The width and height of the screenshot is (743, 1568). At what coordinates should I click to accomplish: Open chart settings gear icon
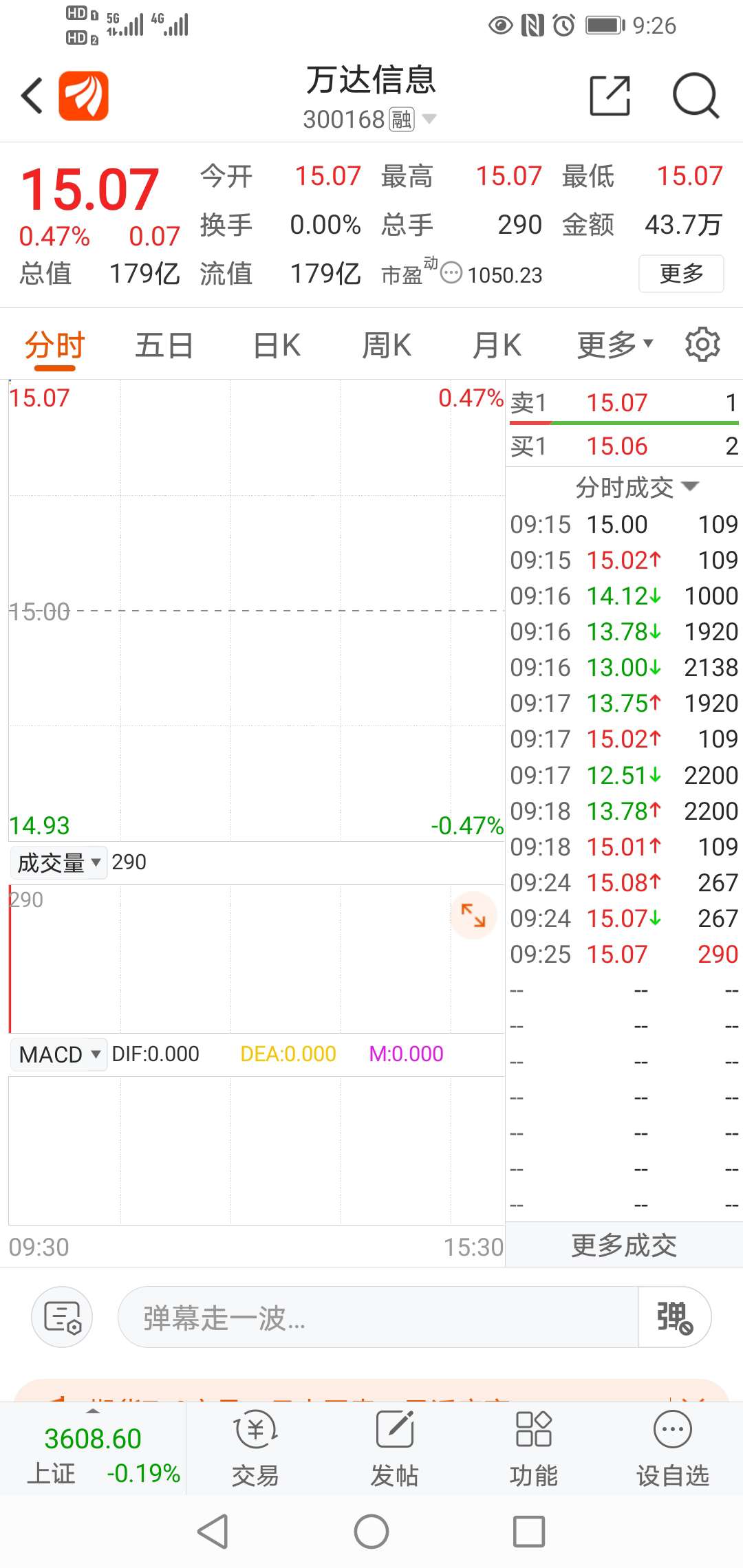click(x=702, y=344)
